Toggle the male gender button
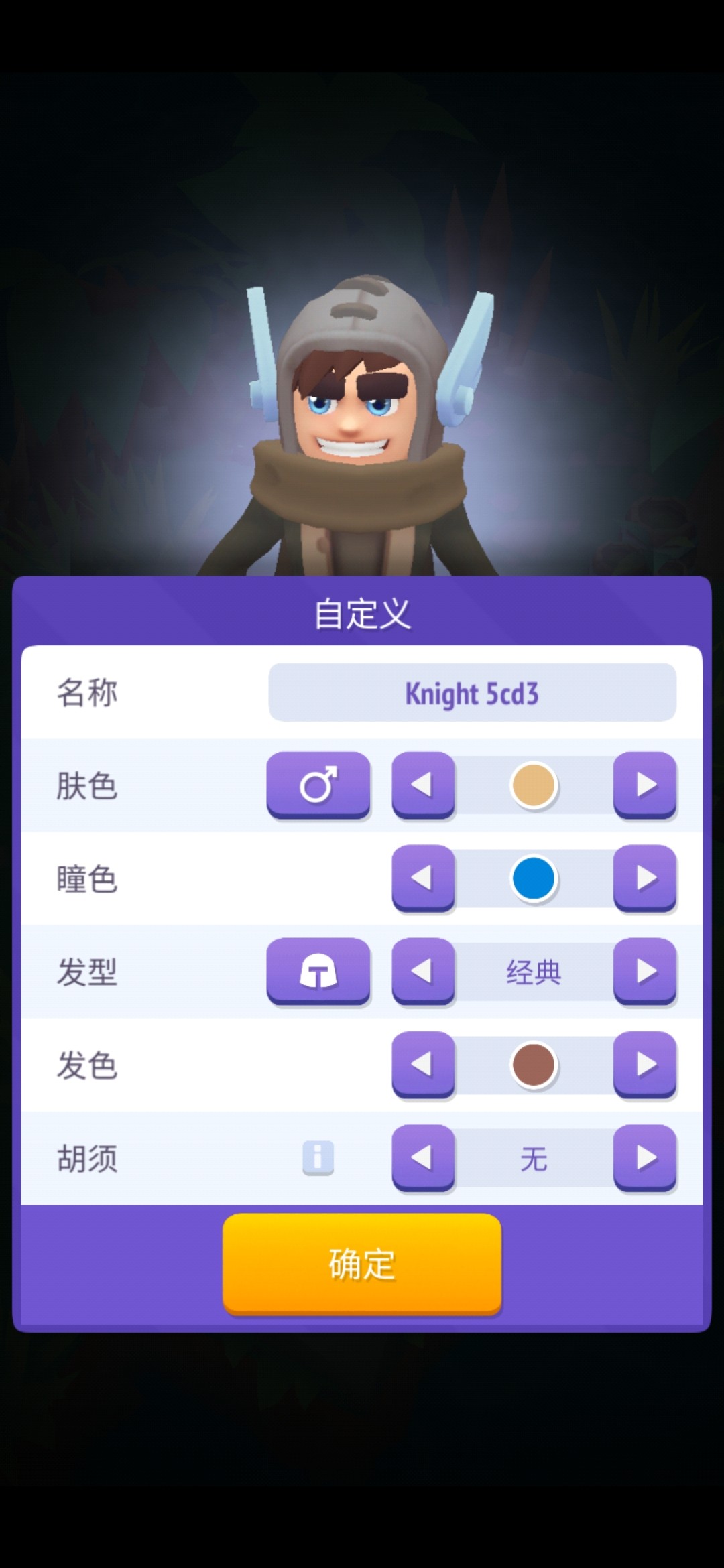 318,785
